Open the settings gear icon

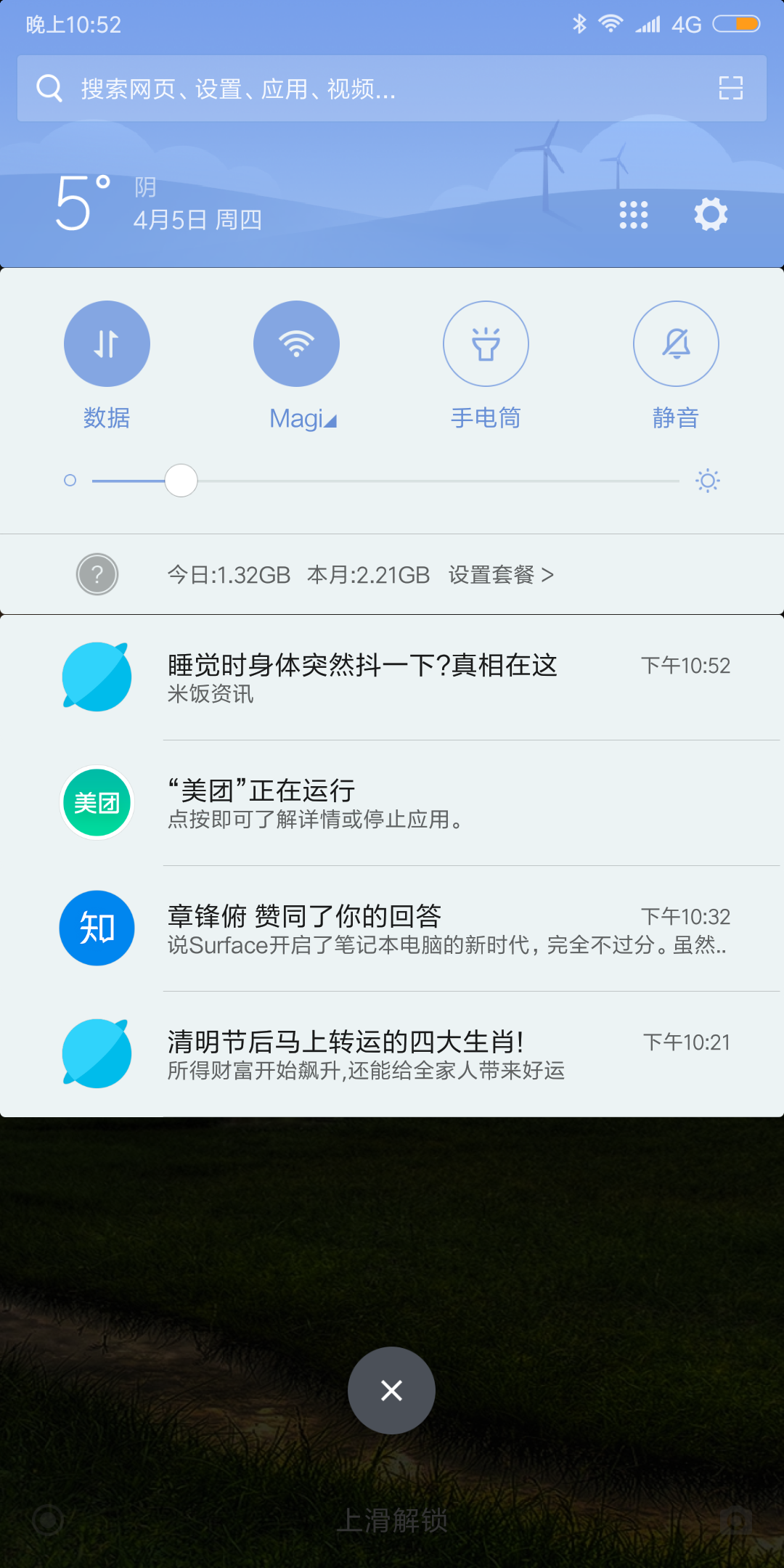click(x=711, y=215)
